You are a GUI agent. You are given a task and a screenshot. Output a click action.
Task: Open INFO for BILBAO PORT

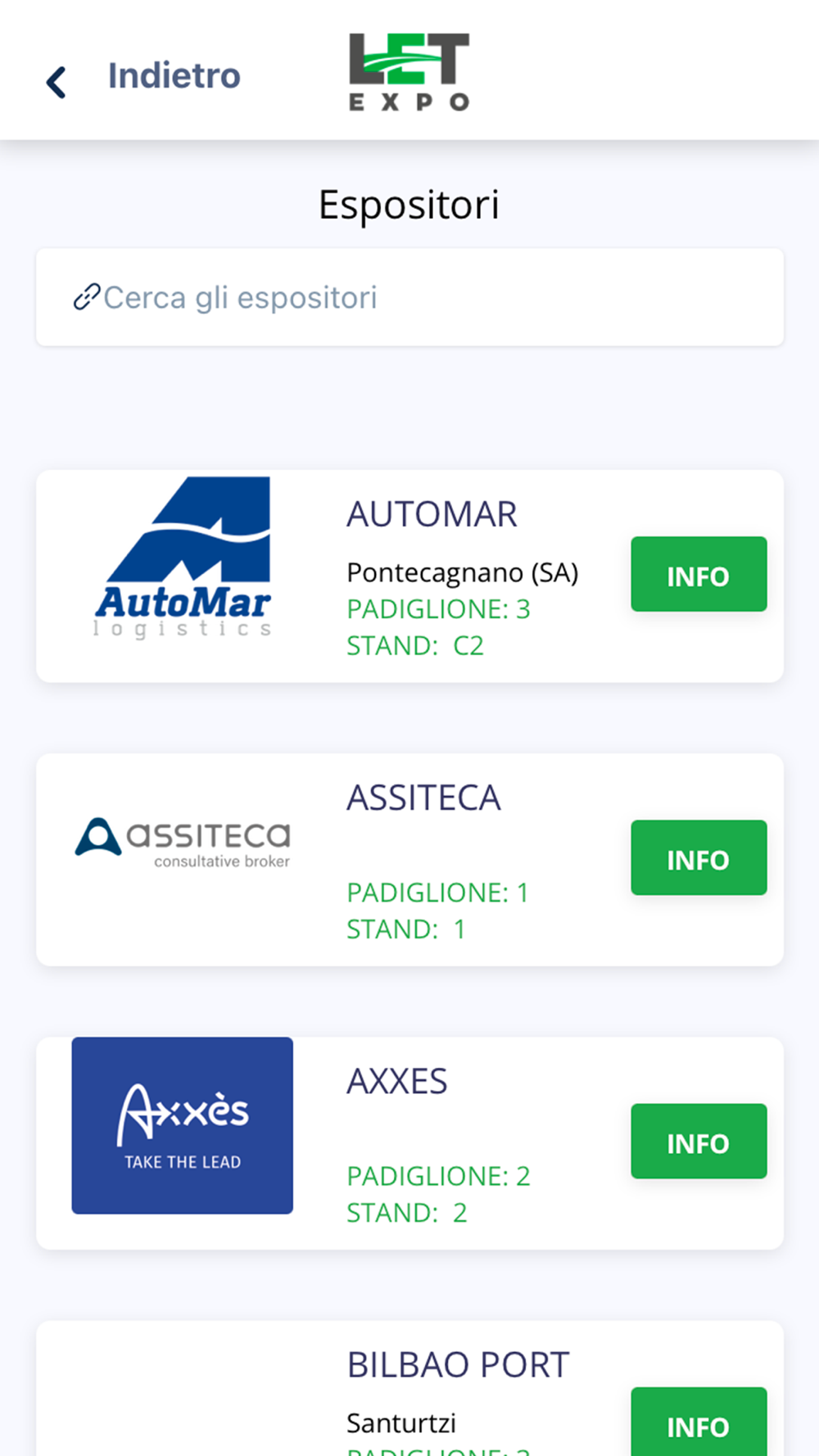click(699, 1422)
